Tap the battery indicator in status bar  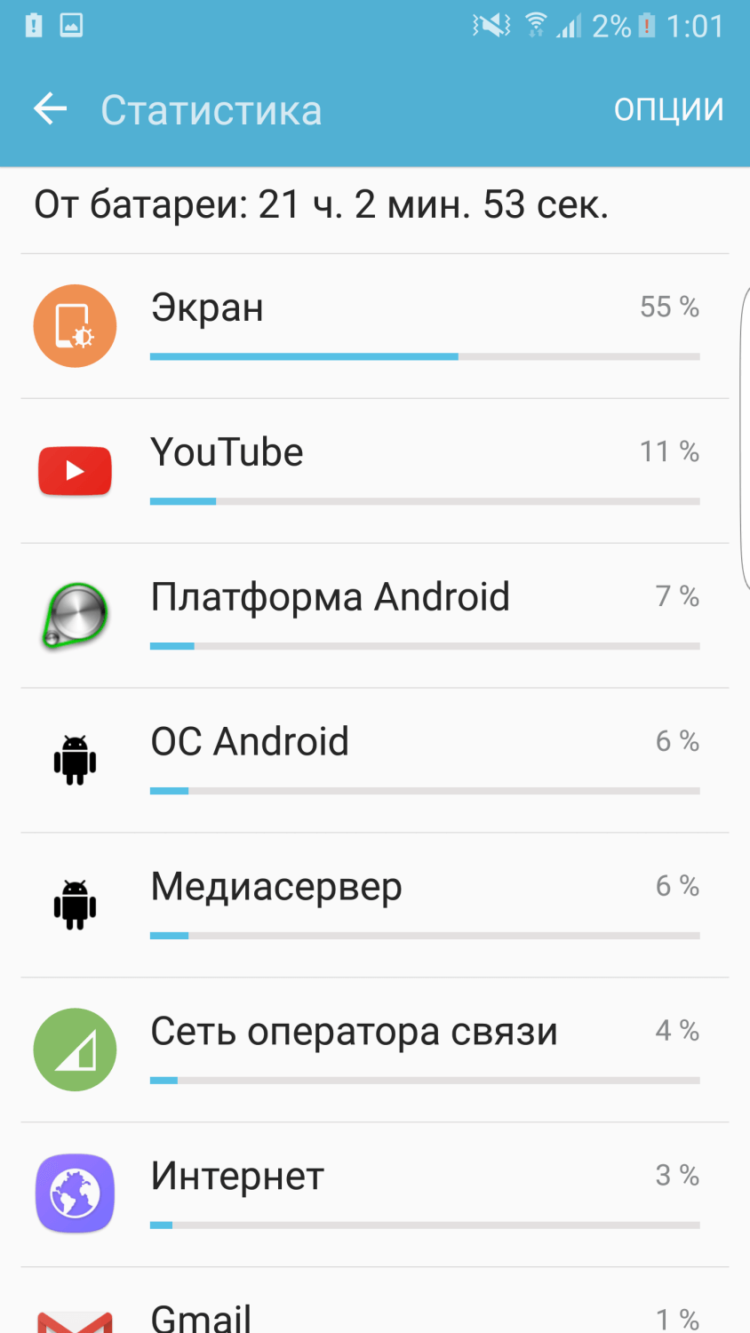646,25
